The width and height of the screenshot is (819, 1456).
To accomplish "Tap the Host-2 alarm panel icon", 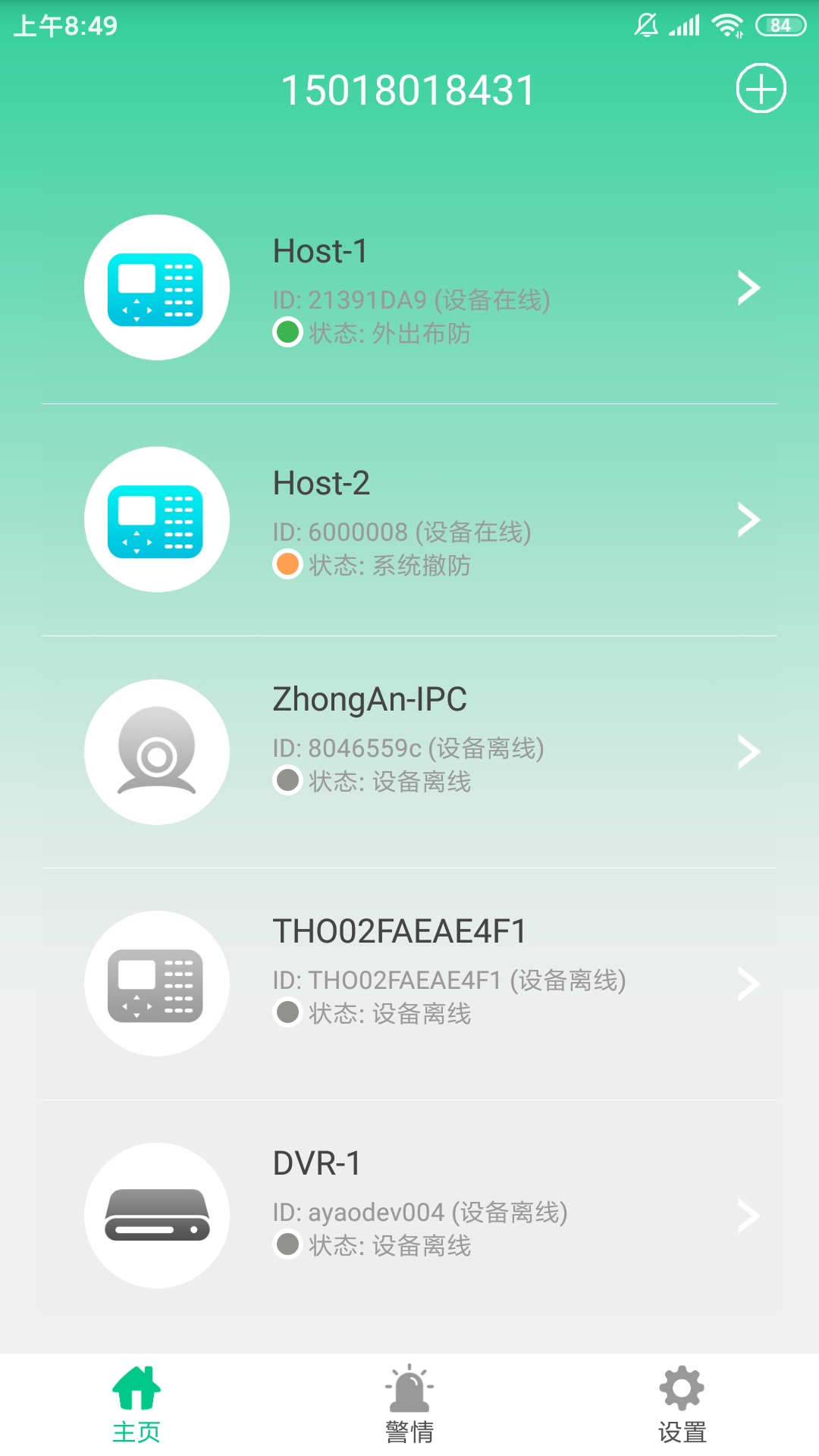I will tap(155, 519).
